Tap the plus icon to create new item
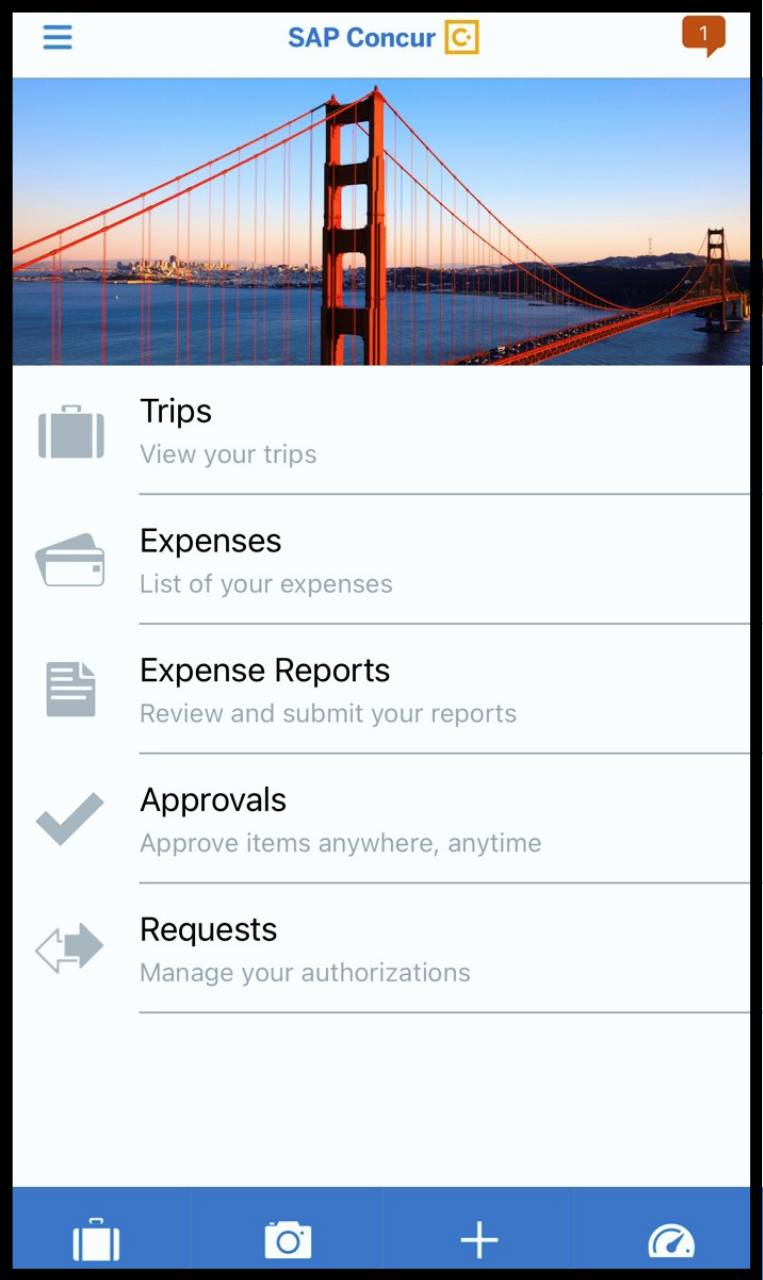This screenshot has width=763, height=1280. [478, 1238]
